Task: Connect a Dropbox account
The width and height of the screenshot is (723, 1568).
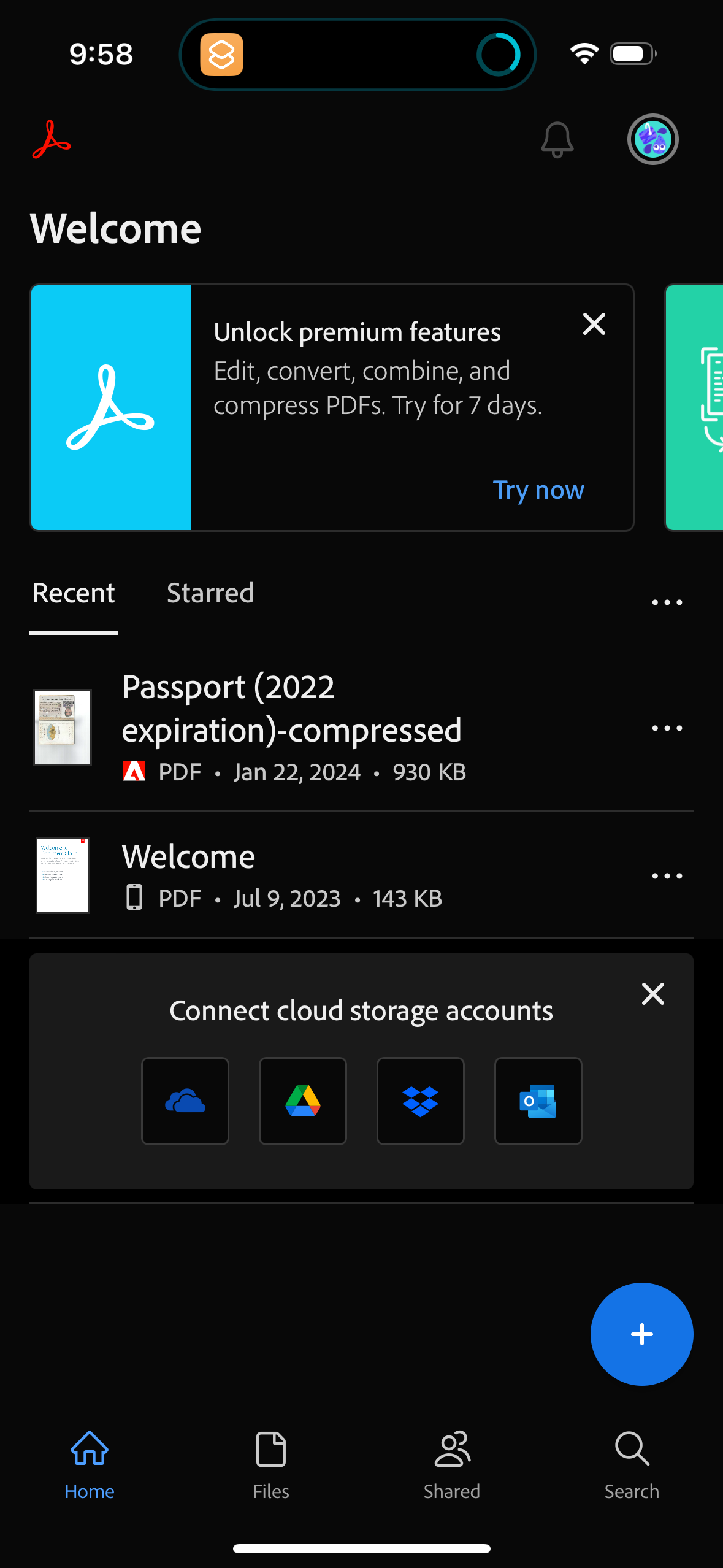Action: click(x=421, y=1100)
